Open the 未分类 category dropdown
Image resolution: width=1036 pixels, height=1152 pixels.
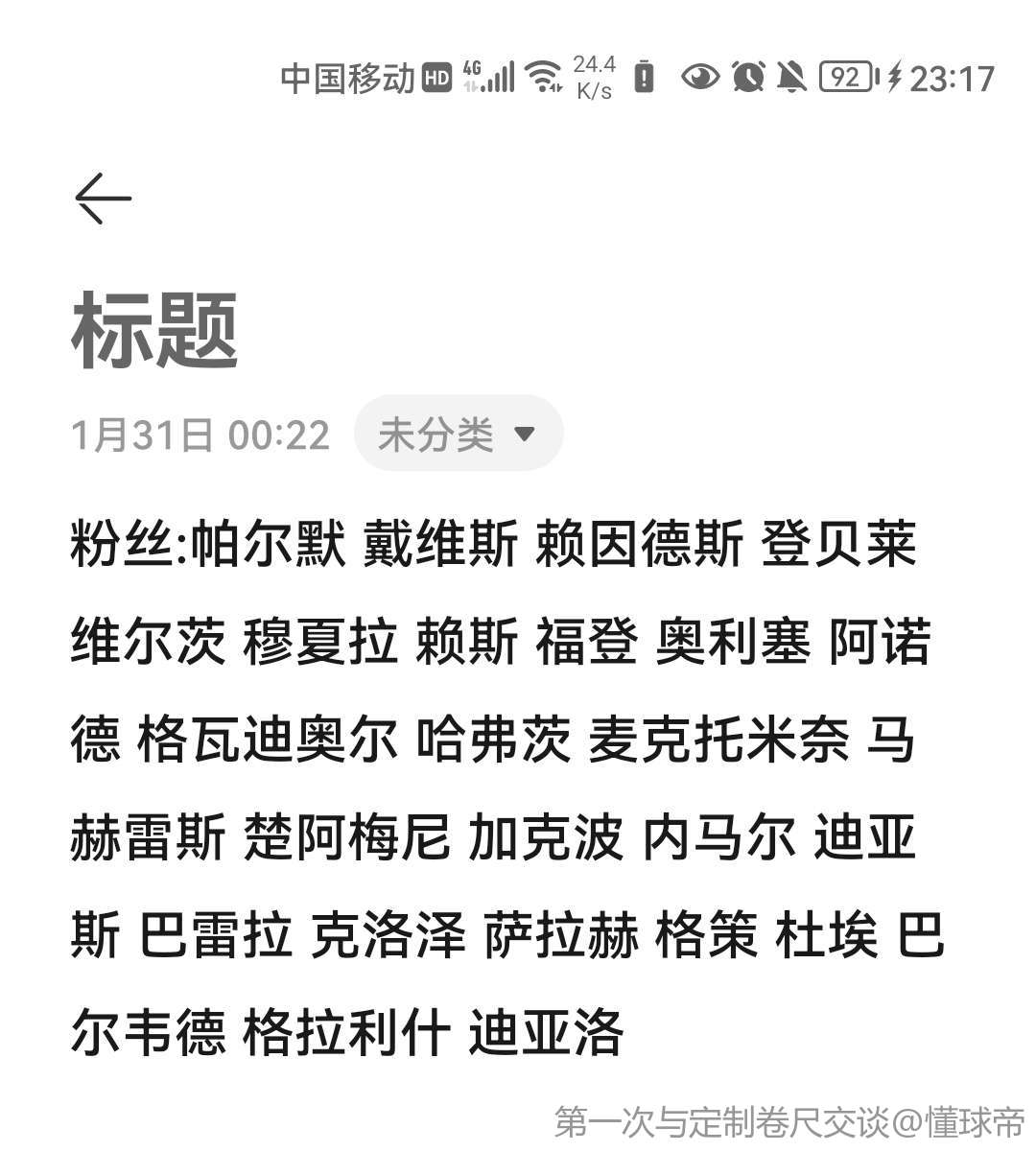(x=458, y=435)
